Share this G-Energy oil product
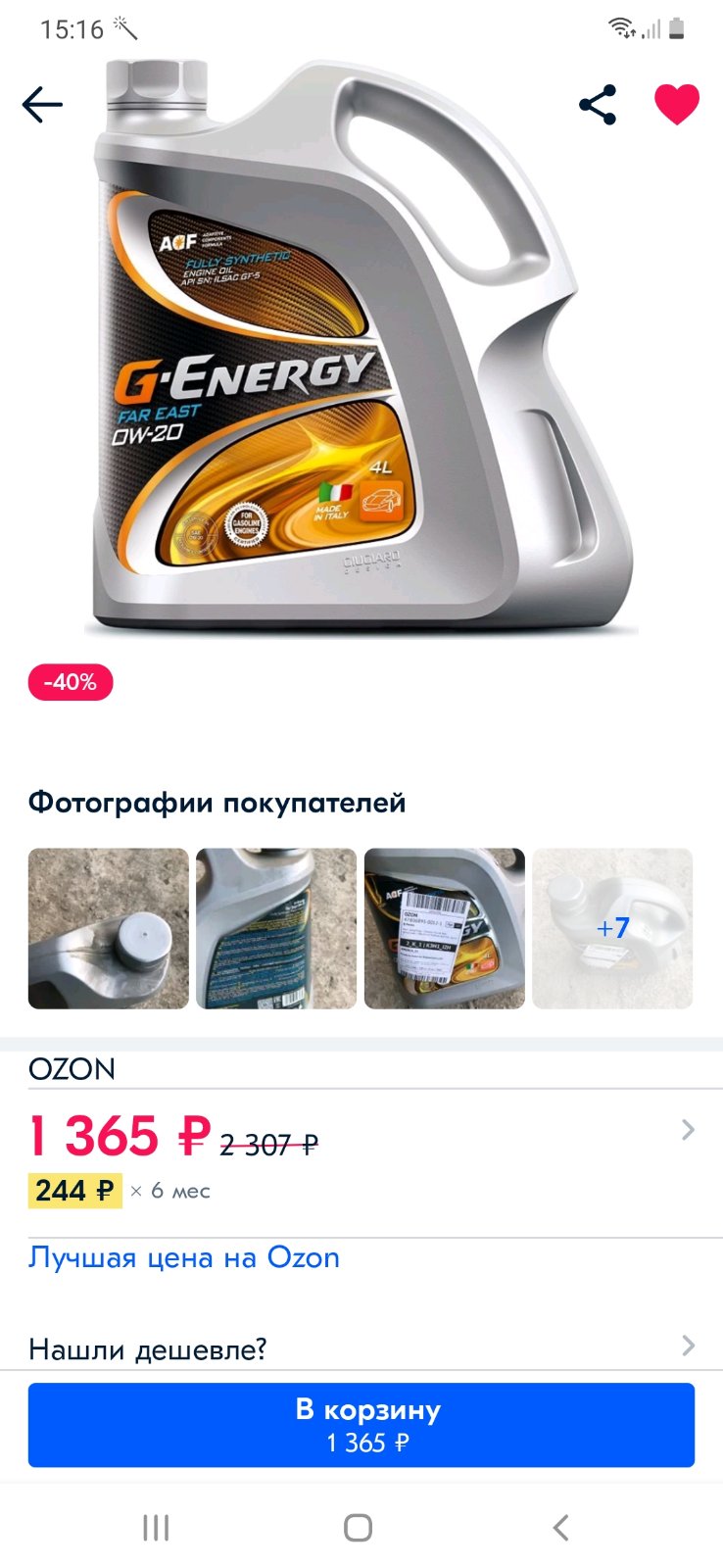Screen dimensions: 723x1568 (598, 105)
